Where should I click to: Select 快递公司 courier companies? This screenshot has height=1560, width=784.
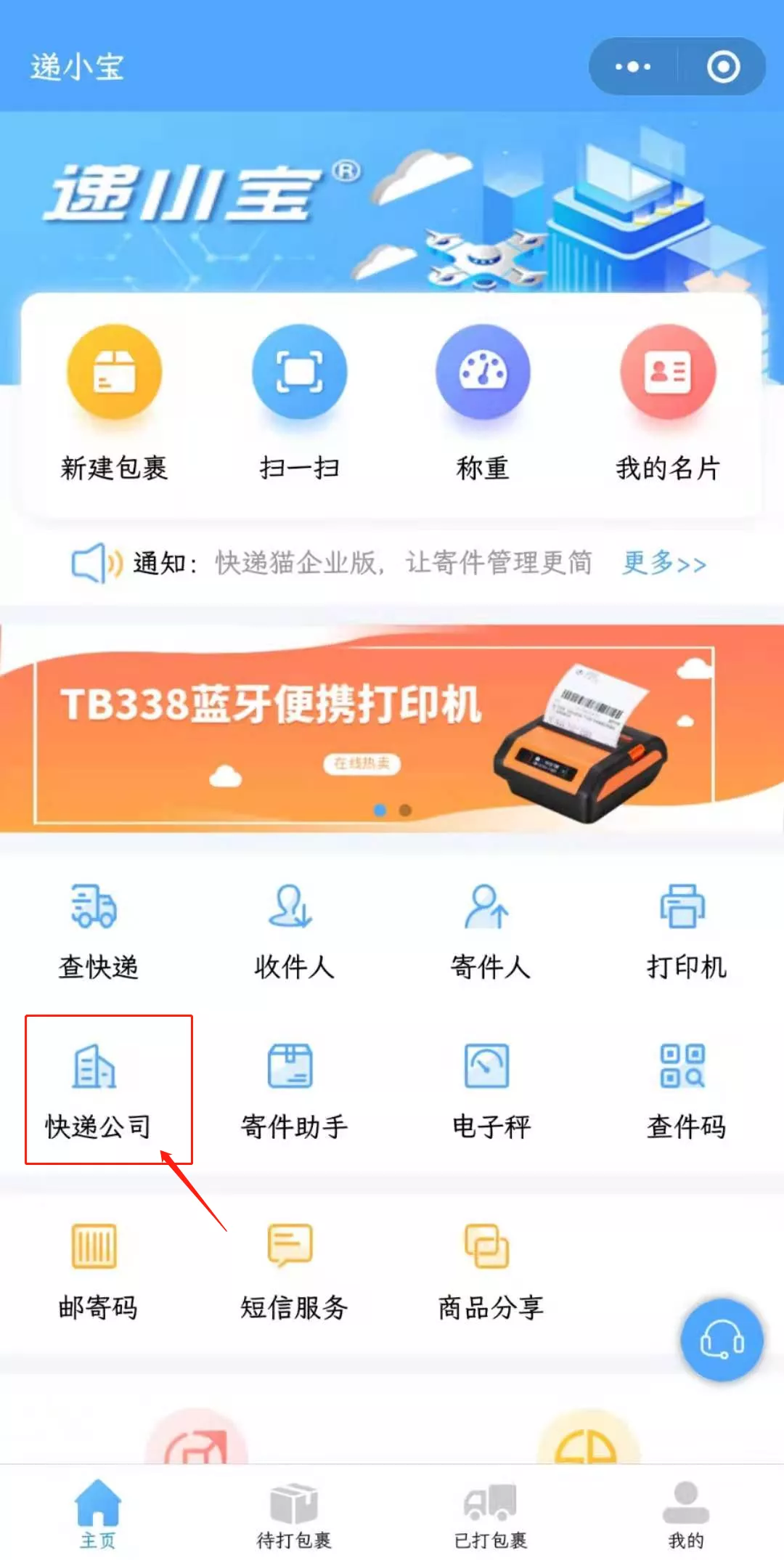(x=98, y=1089)
